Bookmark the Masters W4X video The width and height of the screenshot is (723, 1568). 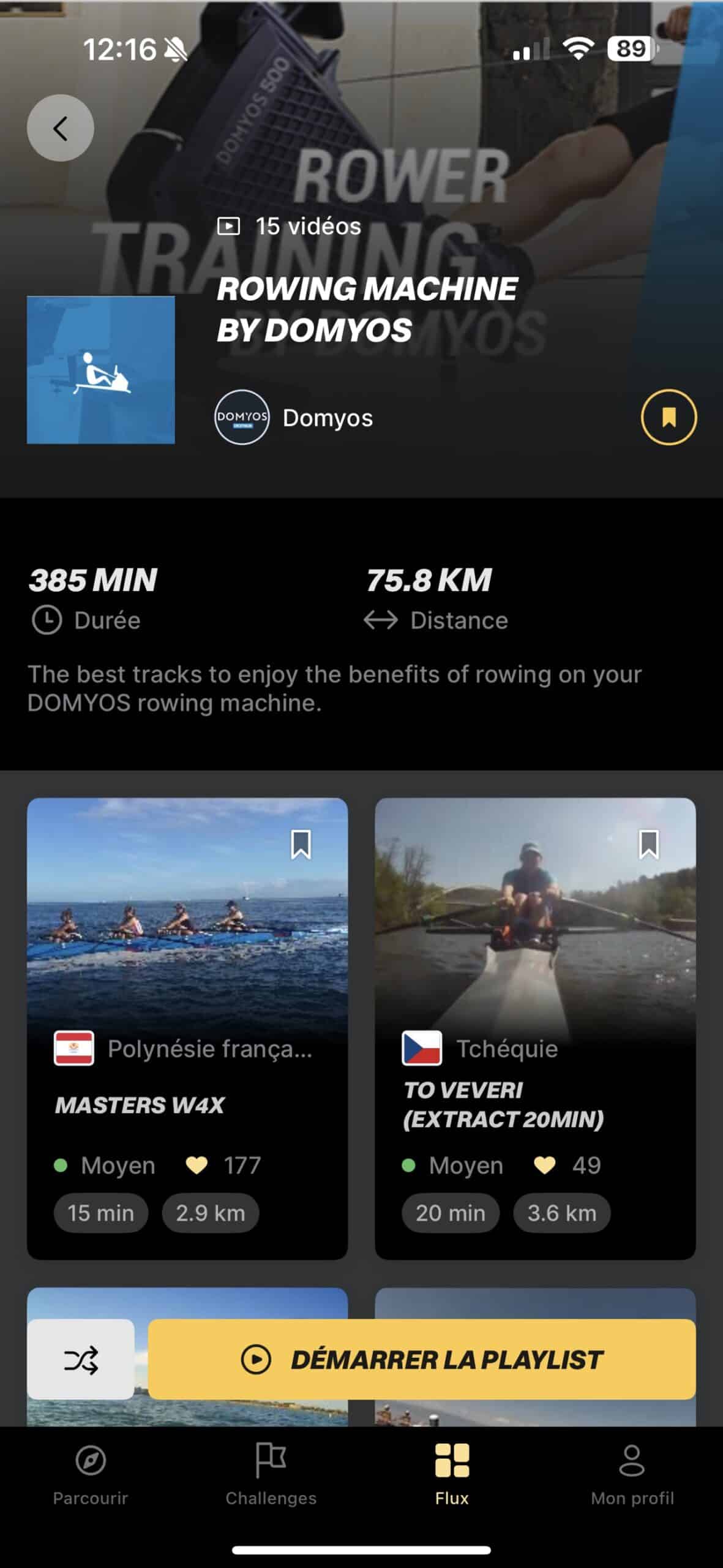[x=301, y=845]
